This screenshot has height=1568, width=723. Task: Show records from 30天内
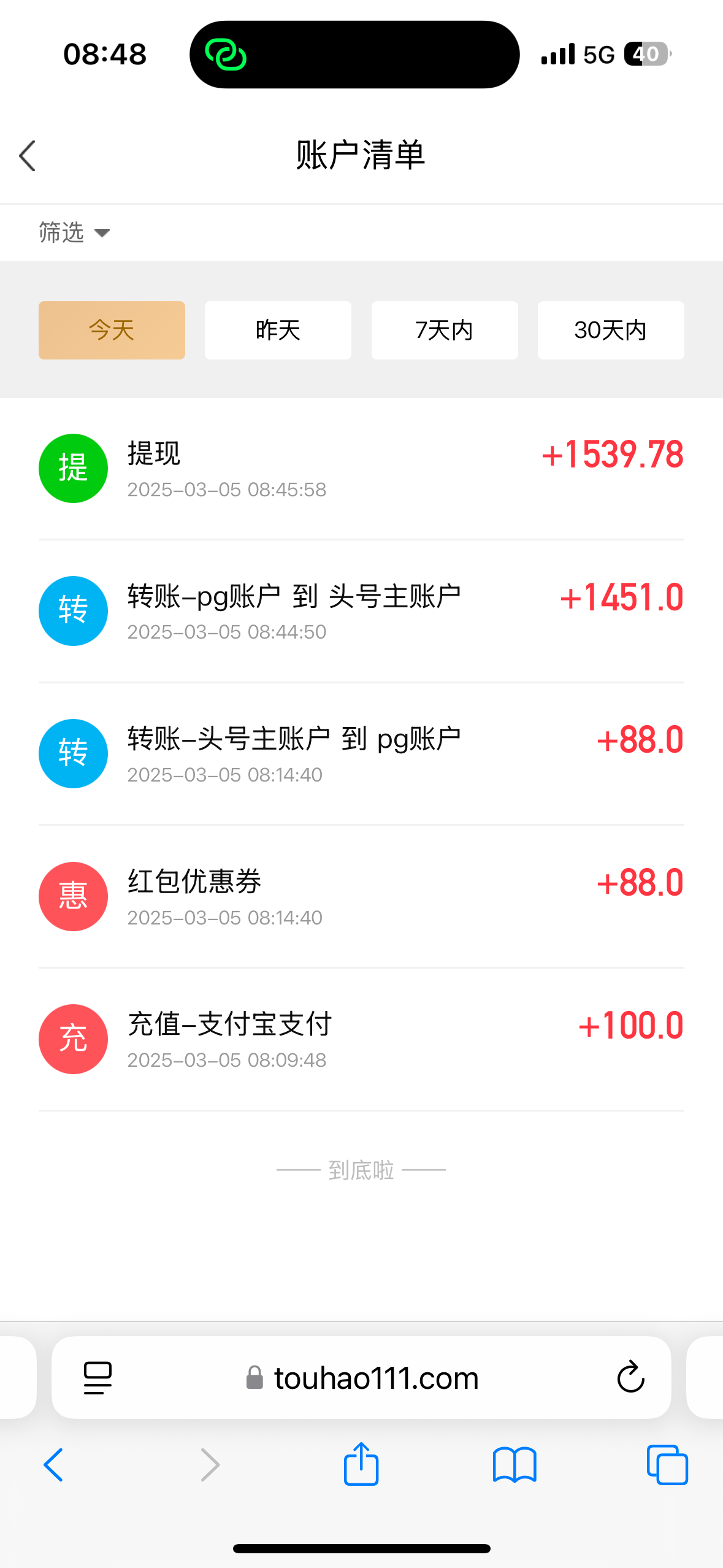tap(611, 330)
